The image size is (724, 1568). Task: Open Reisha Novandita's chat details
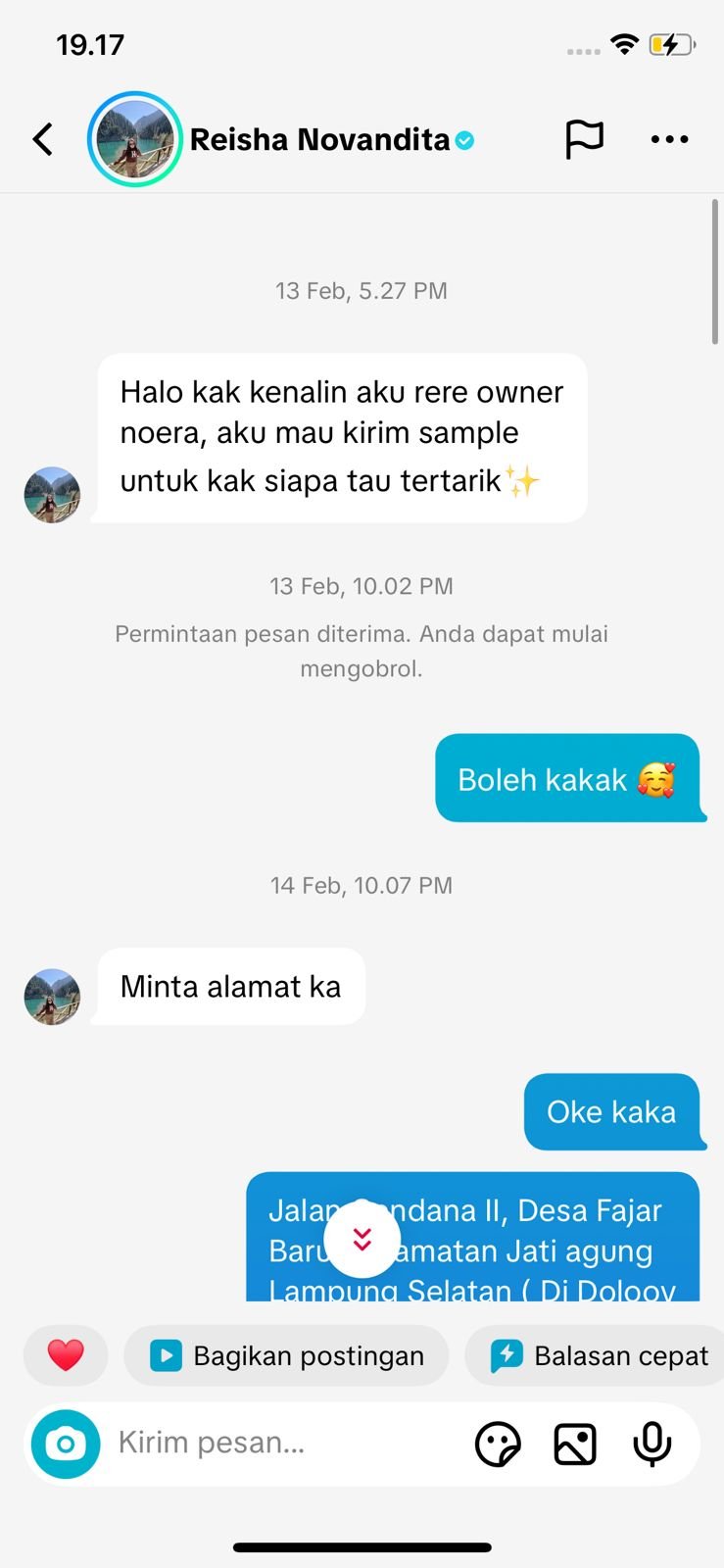(320, 140)
